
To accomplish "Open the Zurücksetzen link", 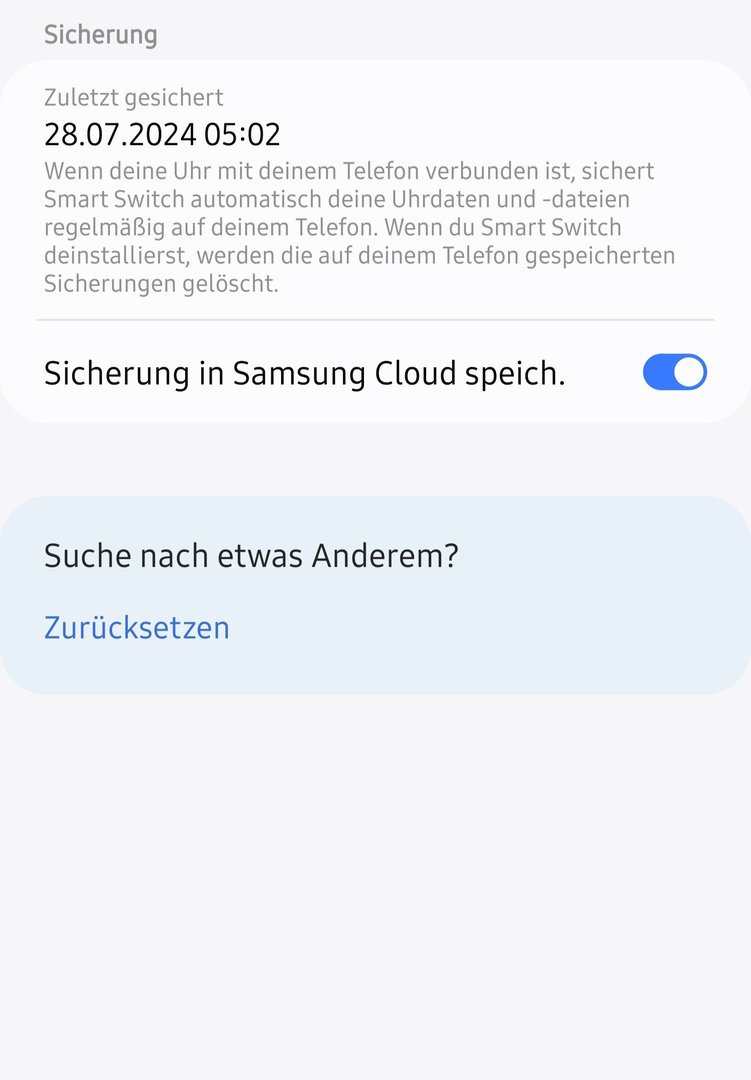I will [137, 628].
